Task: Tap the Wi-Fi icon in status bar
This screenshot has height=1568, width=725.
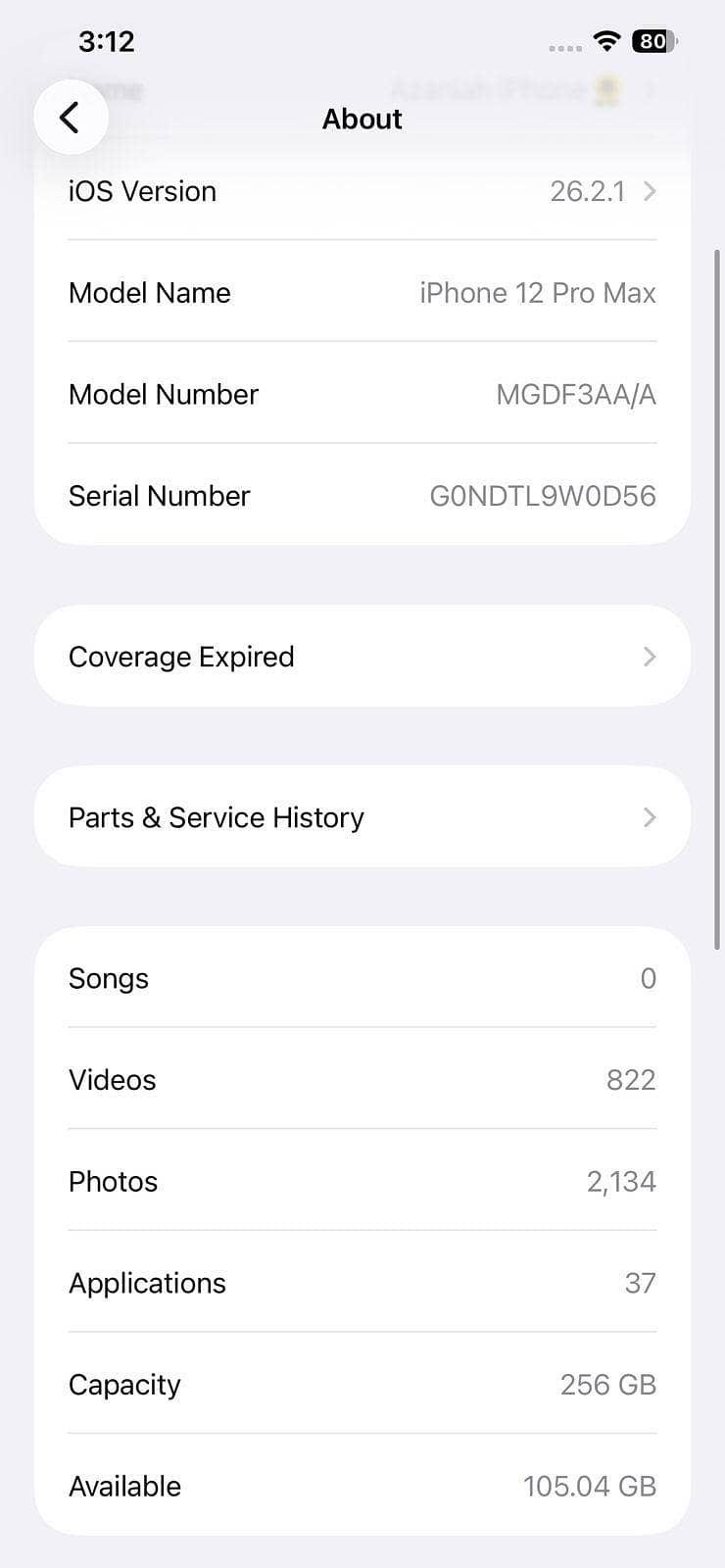Action: click(605, 41)
